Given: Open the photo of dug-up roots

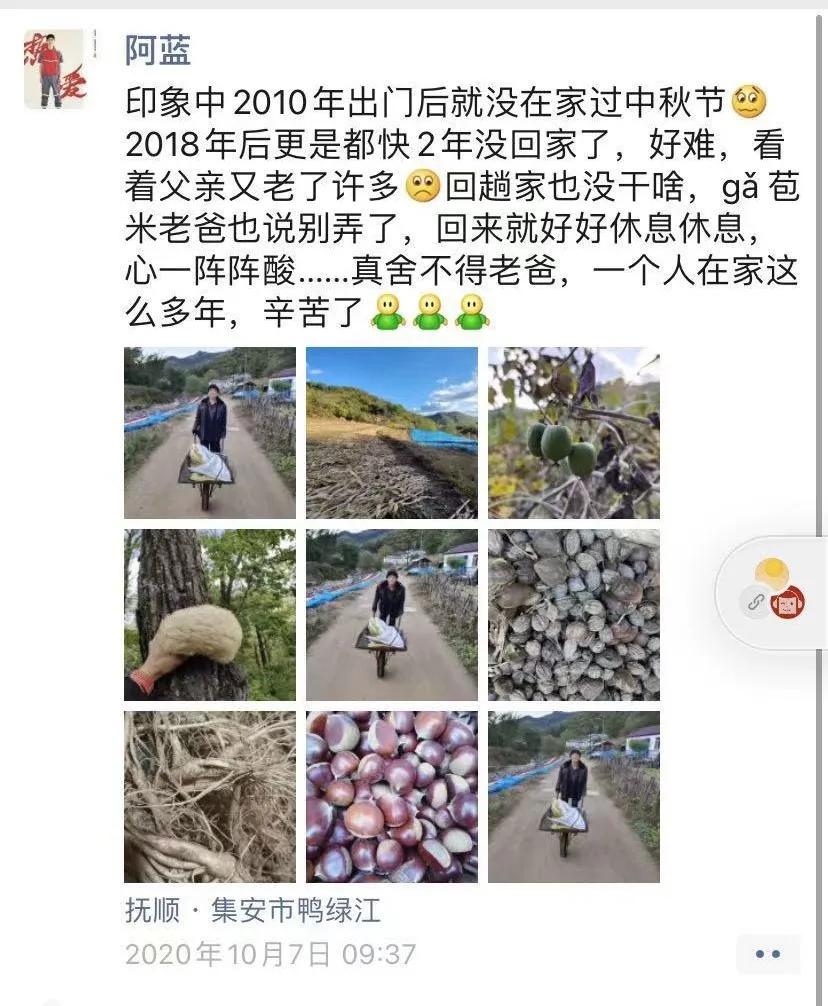Looking at the screenshot, I should point(209,796).
